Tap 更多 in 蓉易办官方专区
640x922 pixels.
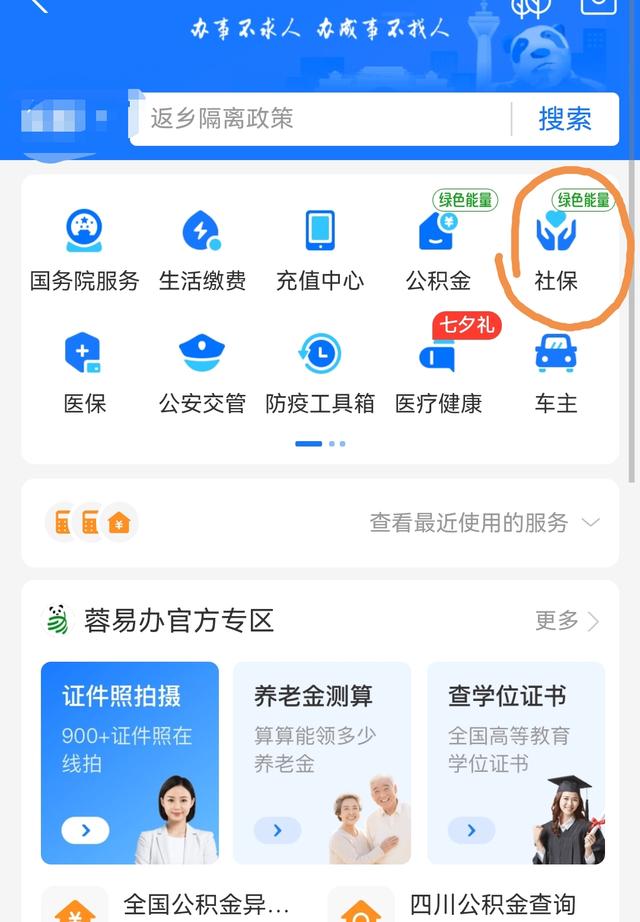(x=566, y=621)
